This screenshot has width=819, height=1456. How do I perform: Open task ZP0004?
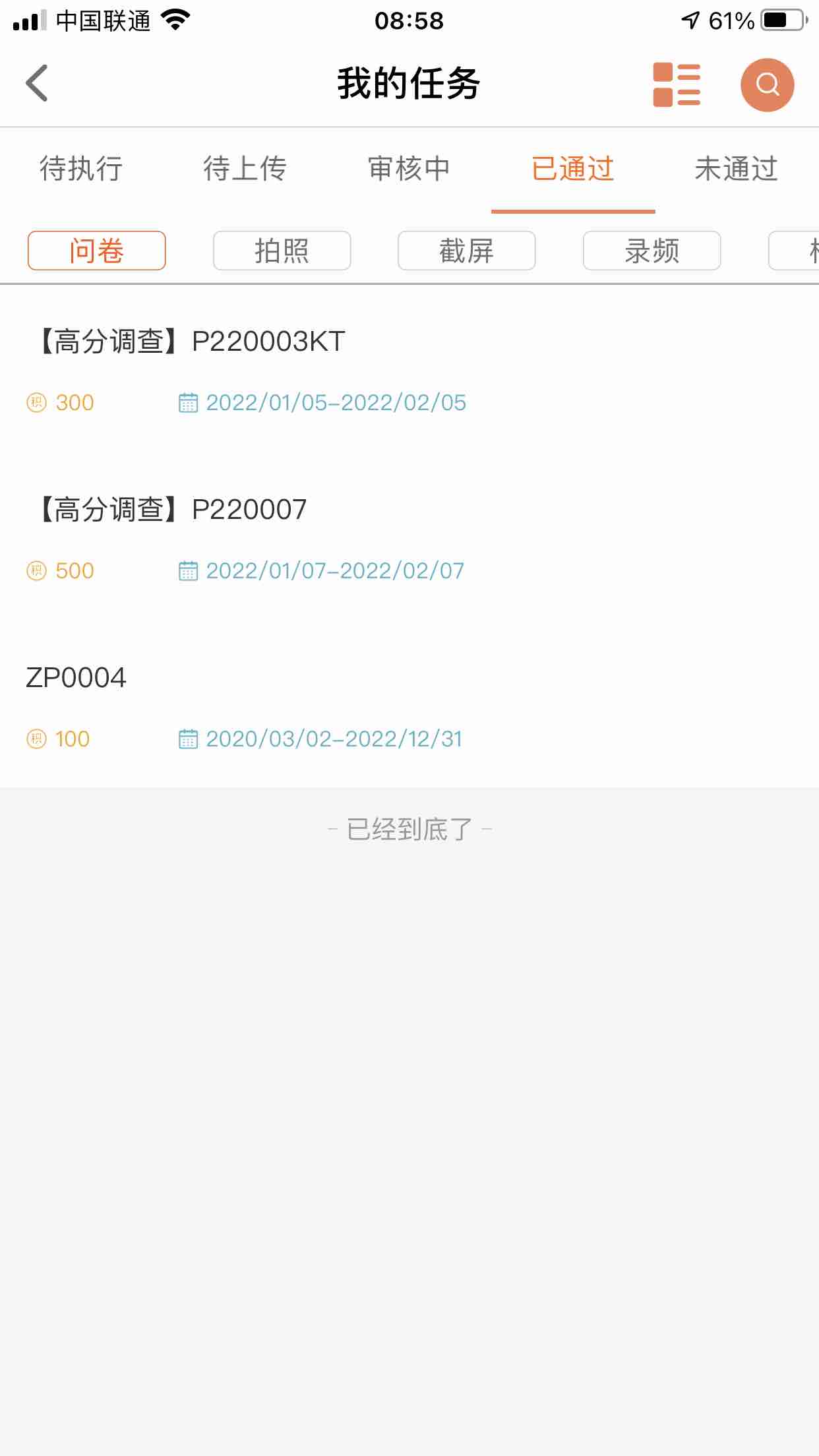coord(409,707)
